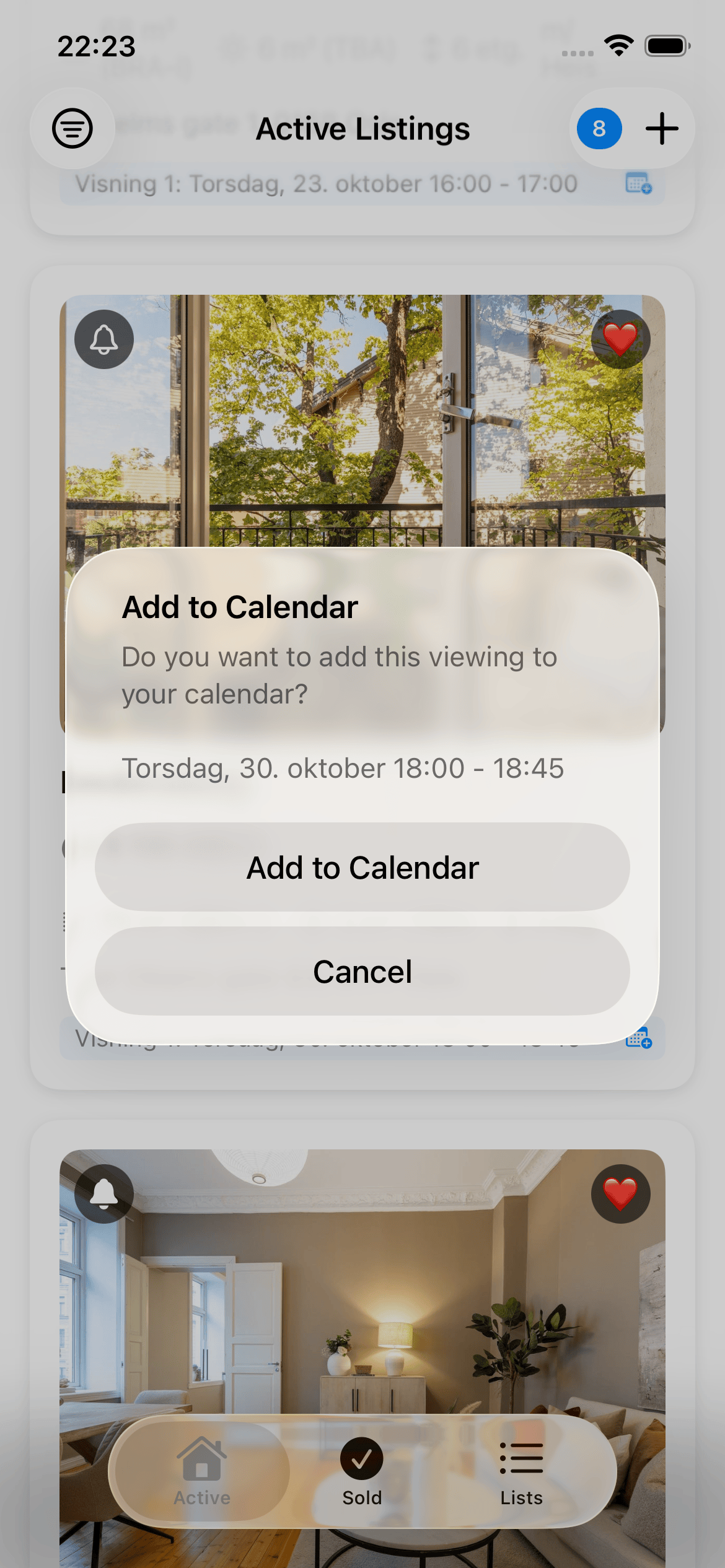Open the filter options icon
Screen dimensions: 725x1568
[x=72, y=128]
